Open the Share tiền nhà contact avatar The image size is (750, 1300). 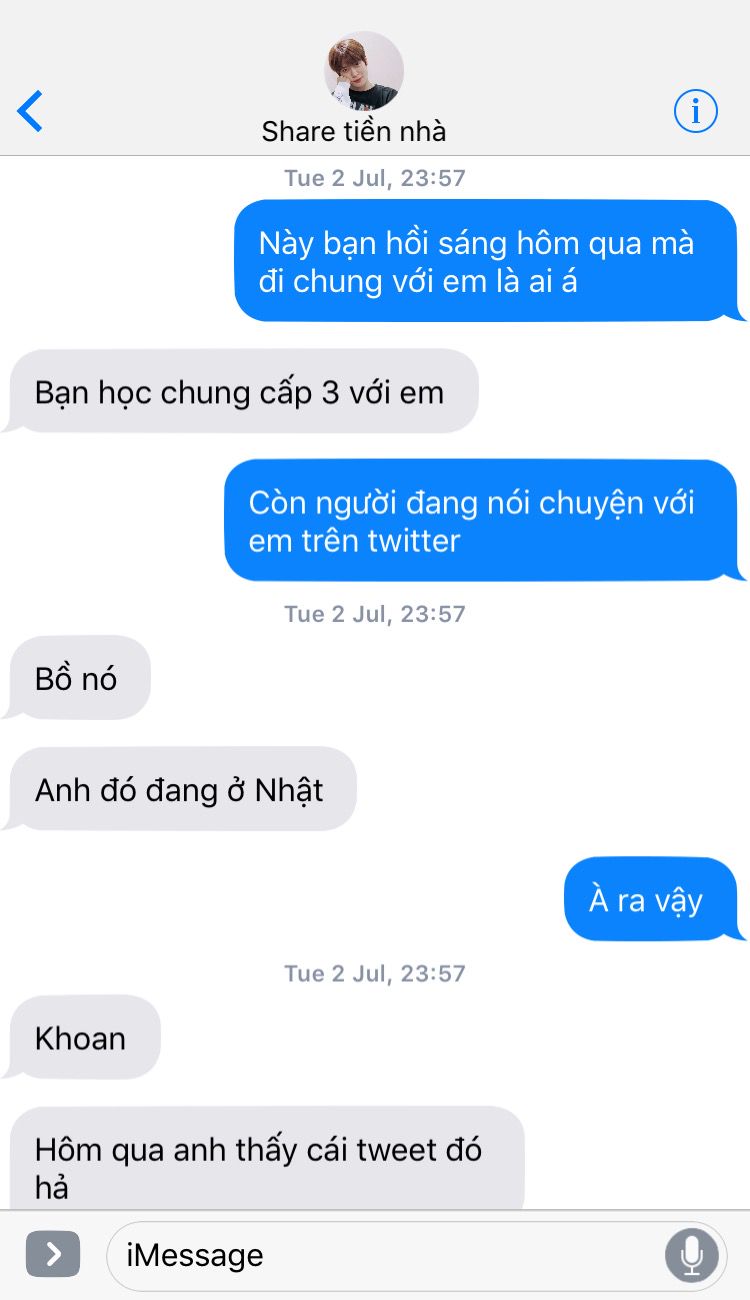tap(364, 71)
